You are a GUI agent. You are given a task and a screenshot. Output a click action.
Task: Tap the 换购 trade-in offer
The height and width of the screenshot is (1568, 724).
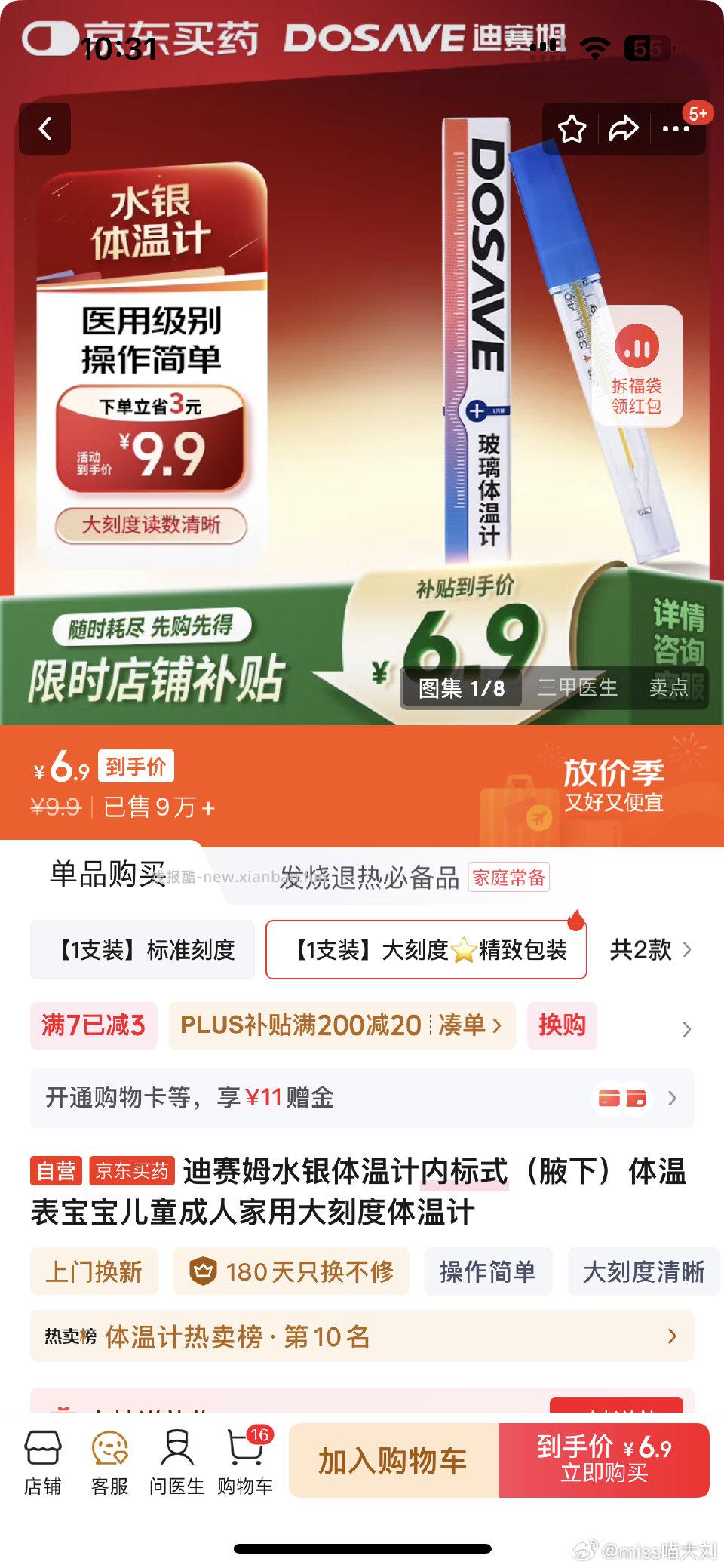(563, 1027)
